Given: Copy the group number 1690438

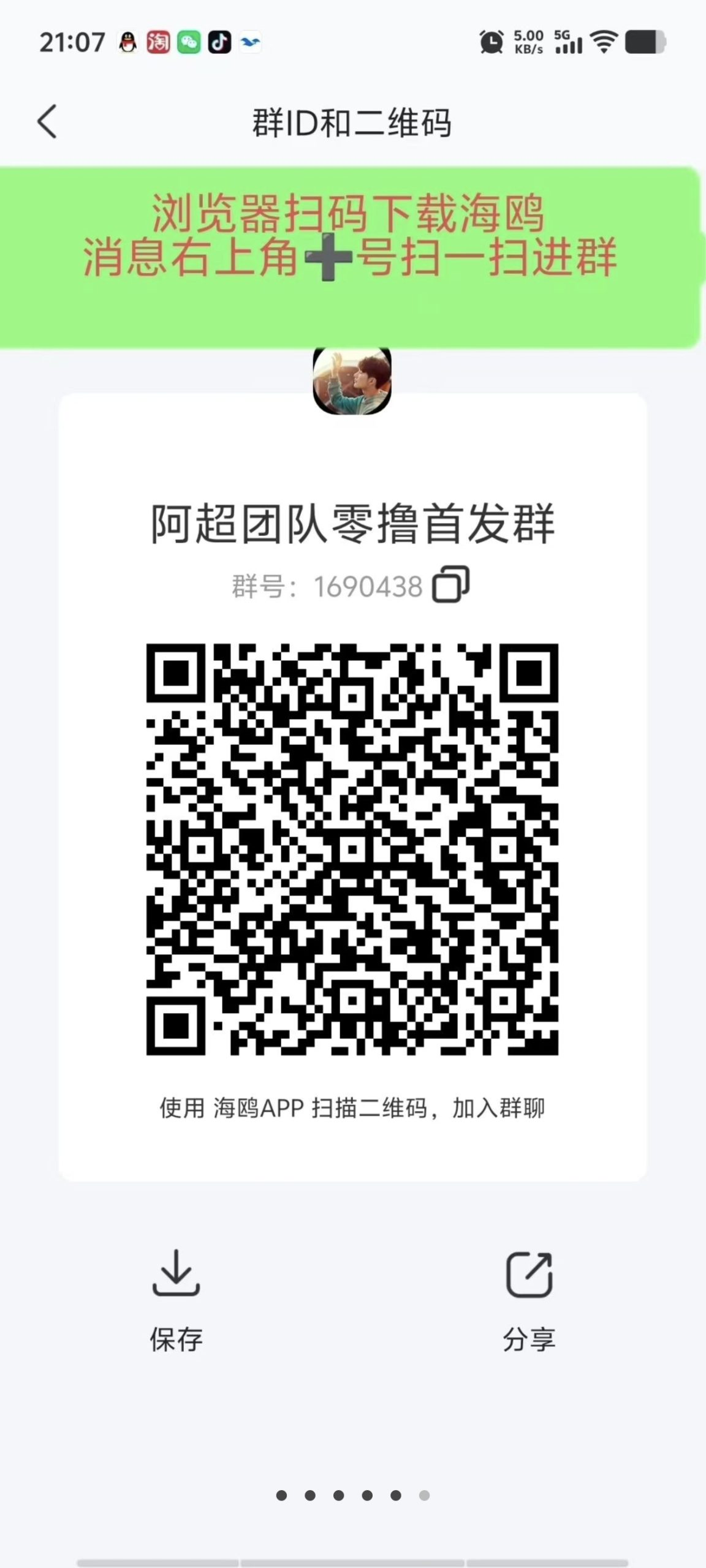Looking at the screenshot, I should pyautogui.click(x=451, y=585).
